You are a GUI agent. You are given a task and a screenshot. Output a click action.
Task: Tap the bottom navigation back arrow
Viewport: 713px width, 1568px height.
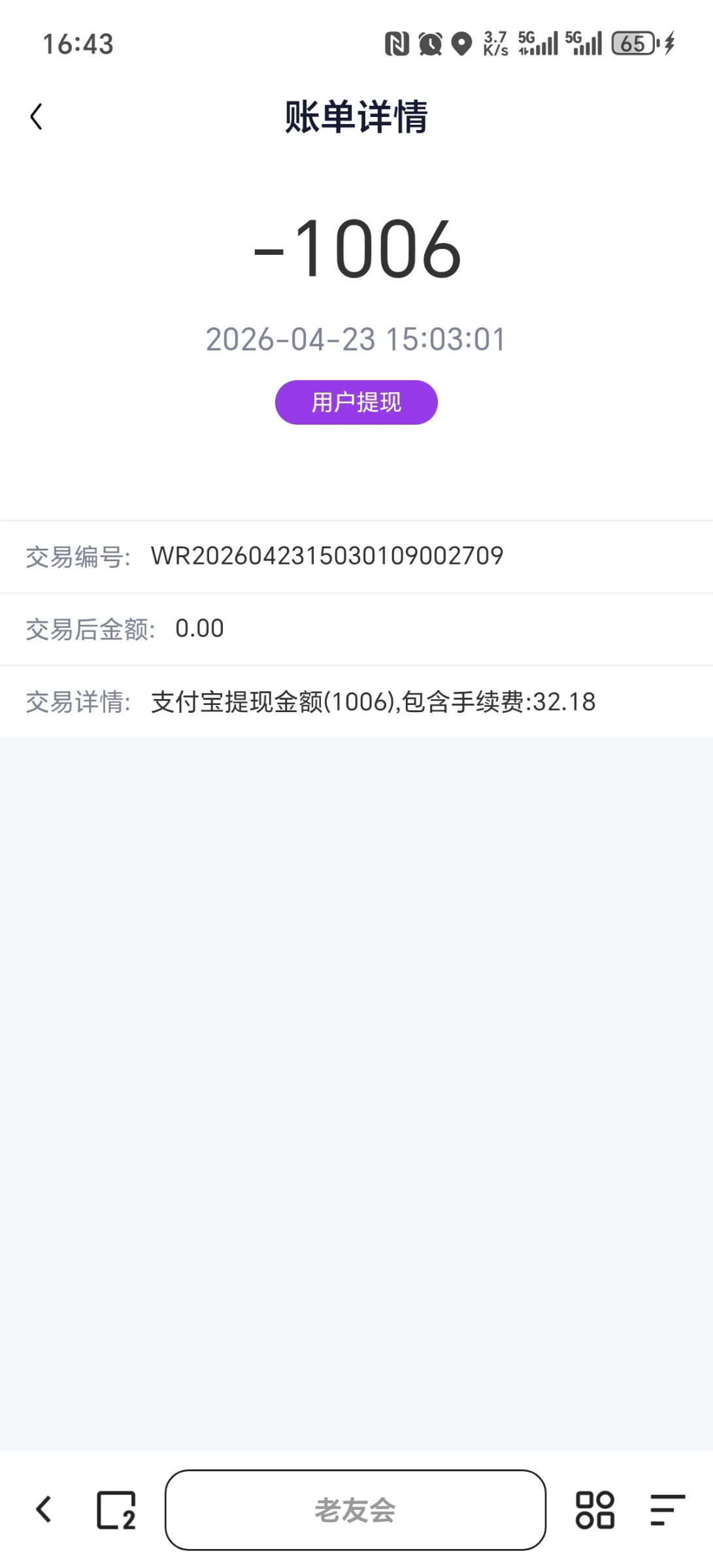coord(43,1512)
